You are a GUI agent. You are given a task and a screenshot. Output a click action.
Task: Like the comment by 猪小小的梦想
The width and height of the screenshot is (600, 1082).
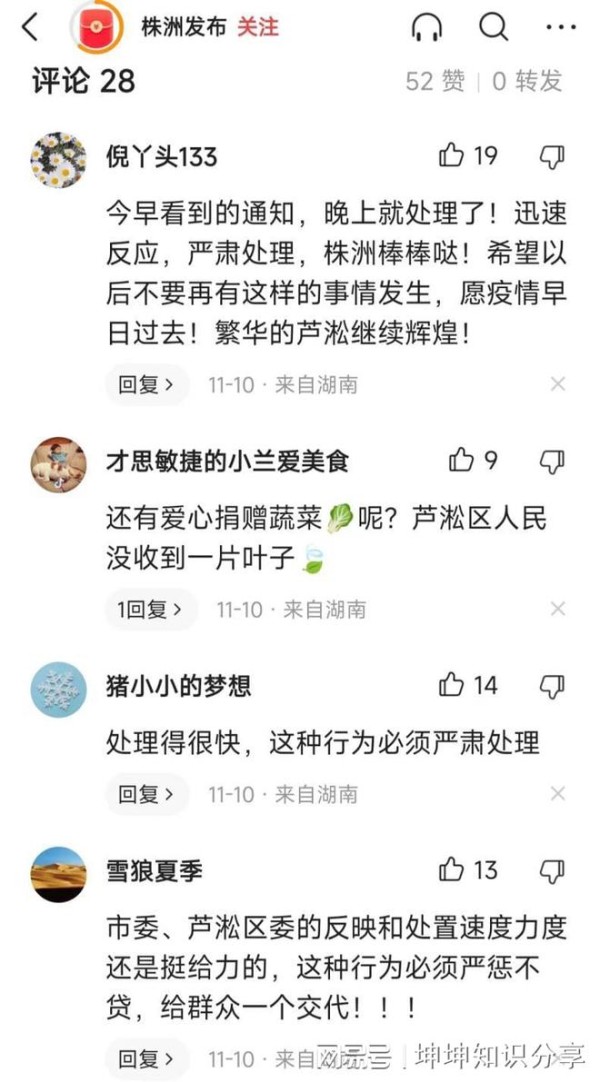point(452,685)
